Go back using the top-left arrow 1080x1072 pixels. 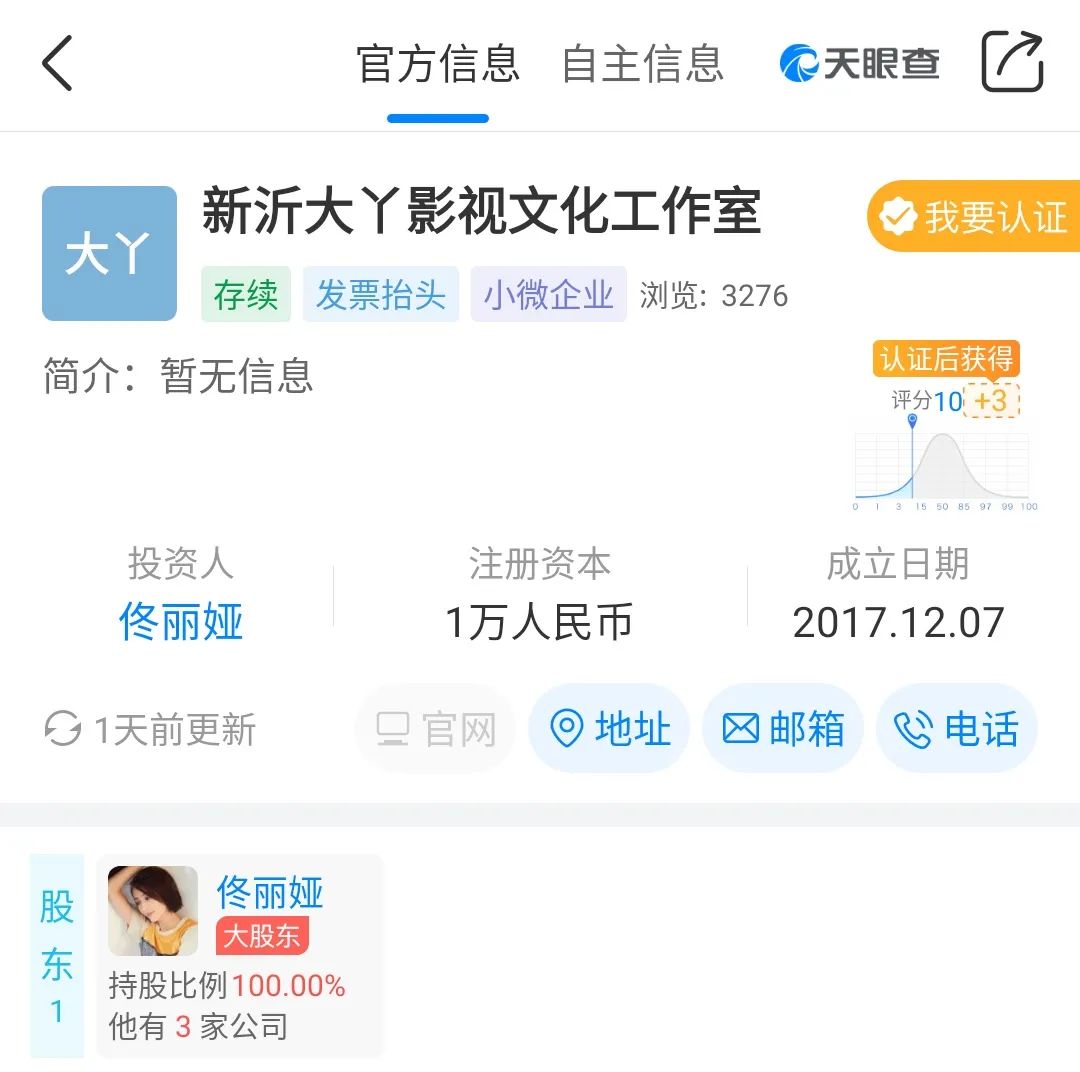pos(58,62)
